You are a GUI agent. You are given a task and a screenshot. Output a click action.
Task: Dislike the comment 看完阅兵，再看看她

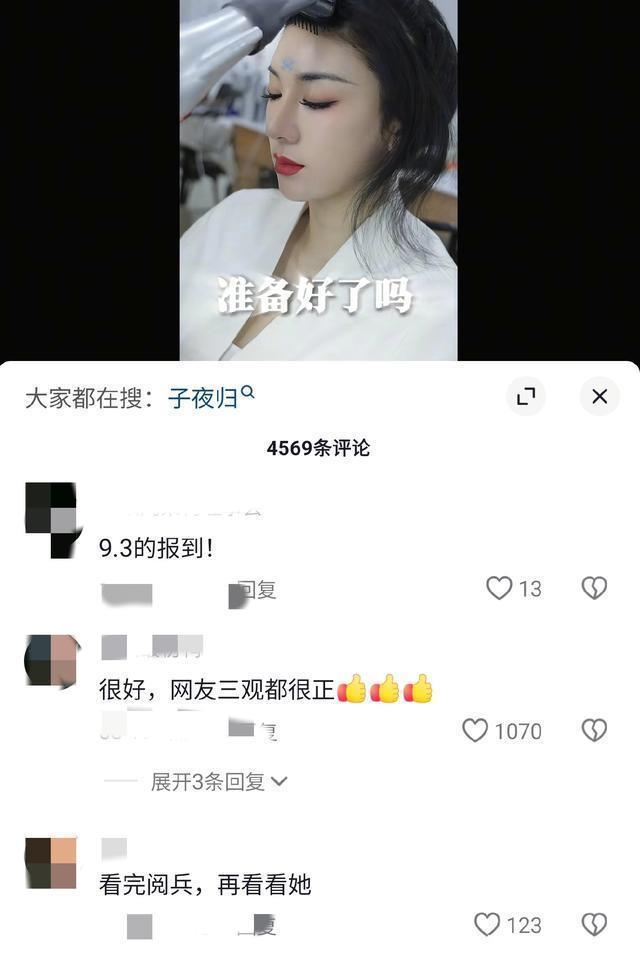click(594, 925)
